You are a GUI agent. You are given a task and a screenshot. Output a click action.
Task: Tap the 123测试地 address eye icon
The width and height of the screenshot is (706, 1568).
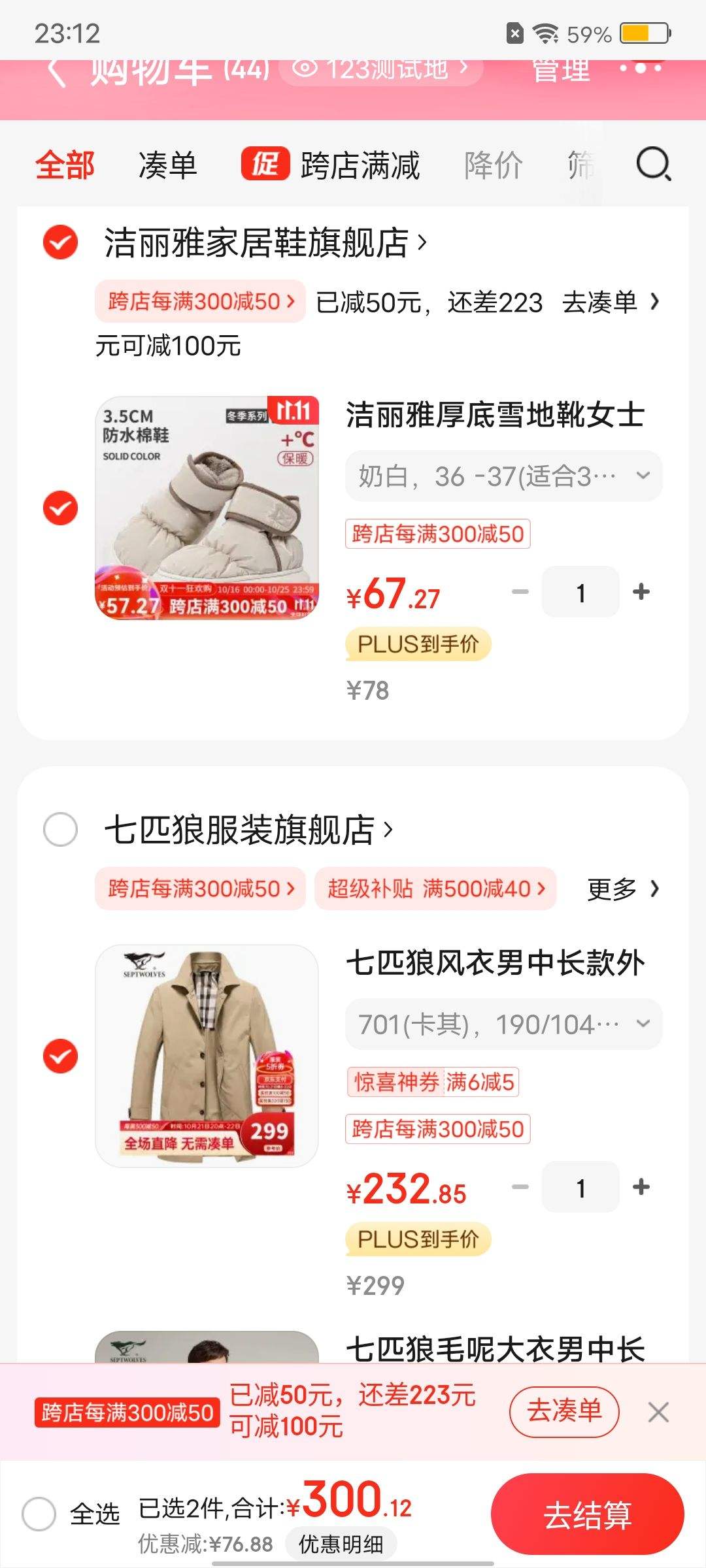pyautogui.click(x=305, y=70)
